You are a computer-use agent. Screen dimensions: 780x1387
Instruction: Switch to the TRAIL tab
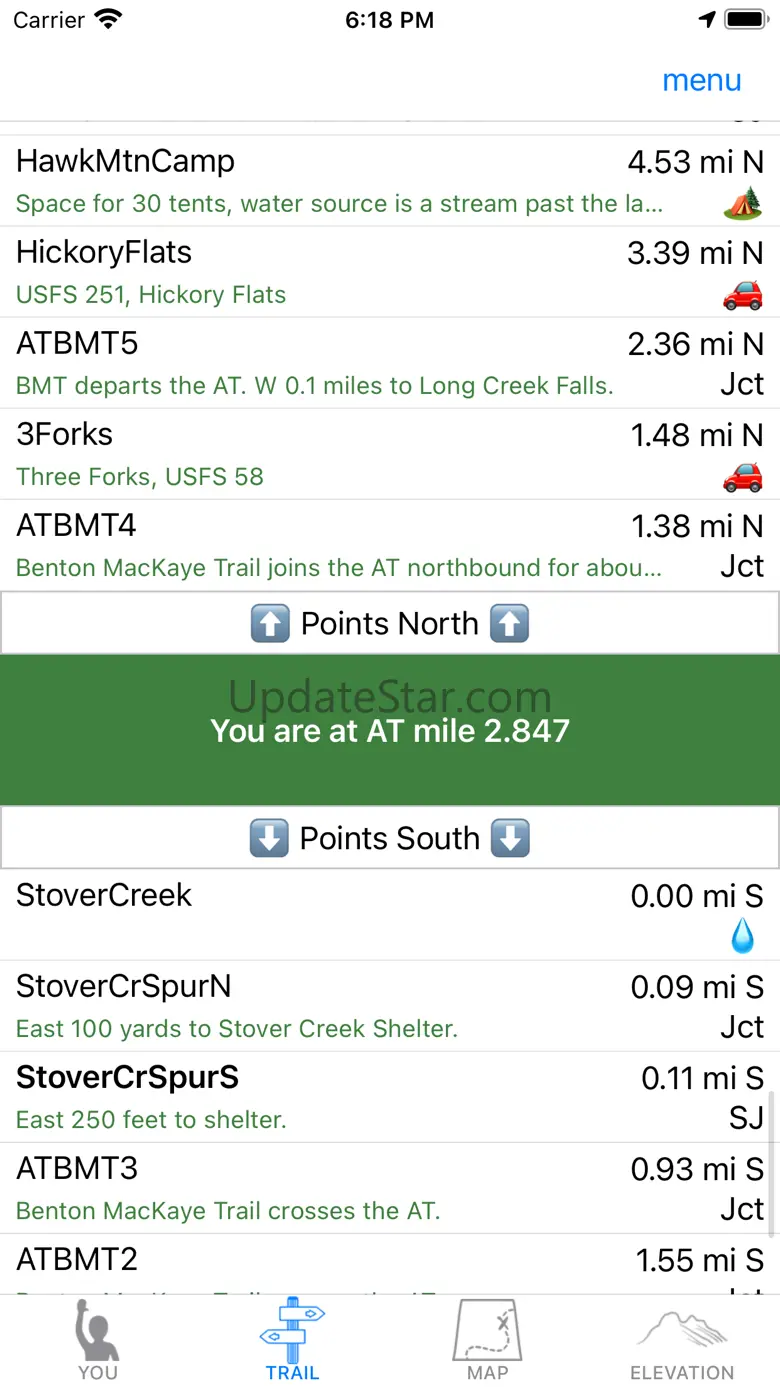pos(292,1341)
